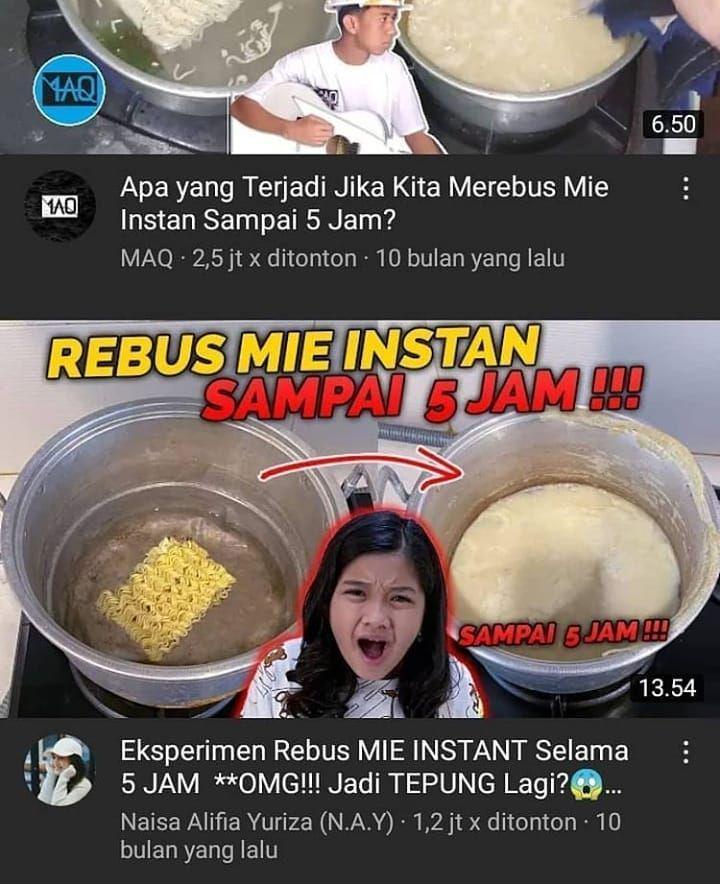The width and height of the screenshot is (720, 884).
Task: Open the MAQ channel avatar
Action: [59, 206]
